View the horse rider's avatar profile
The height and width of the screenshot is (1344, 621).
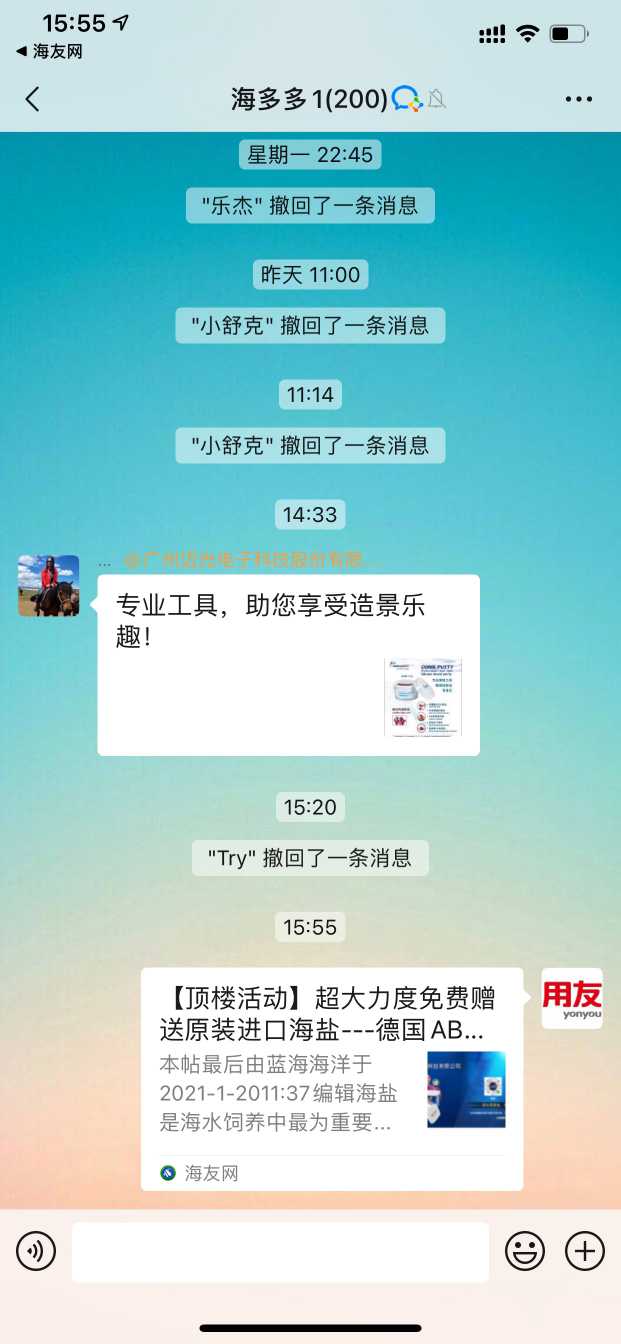48,586
